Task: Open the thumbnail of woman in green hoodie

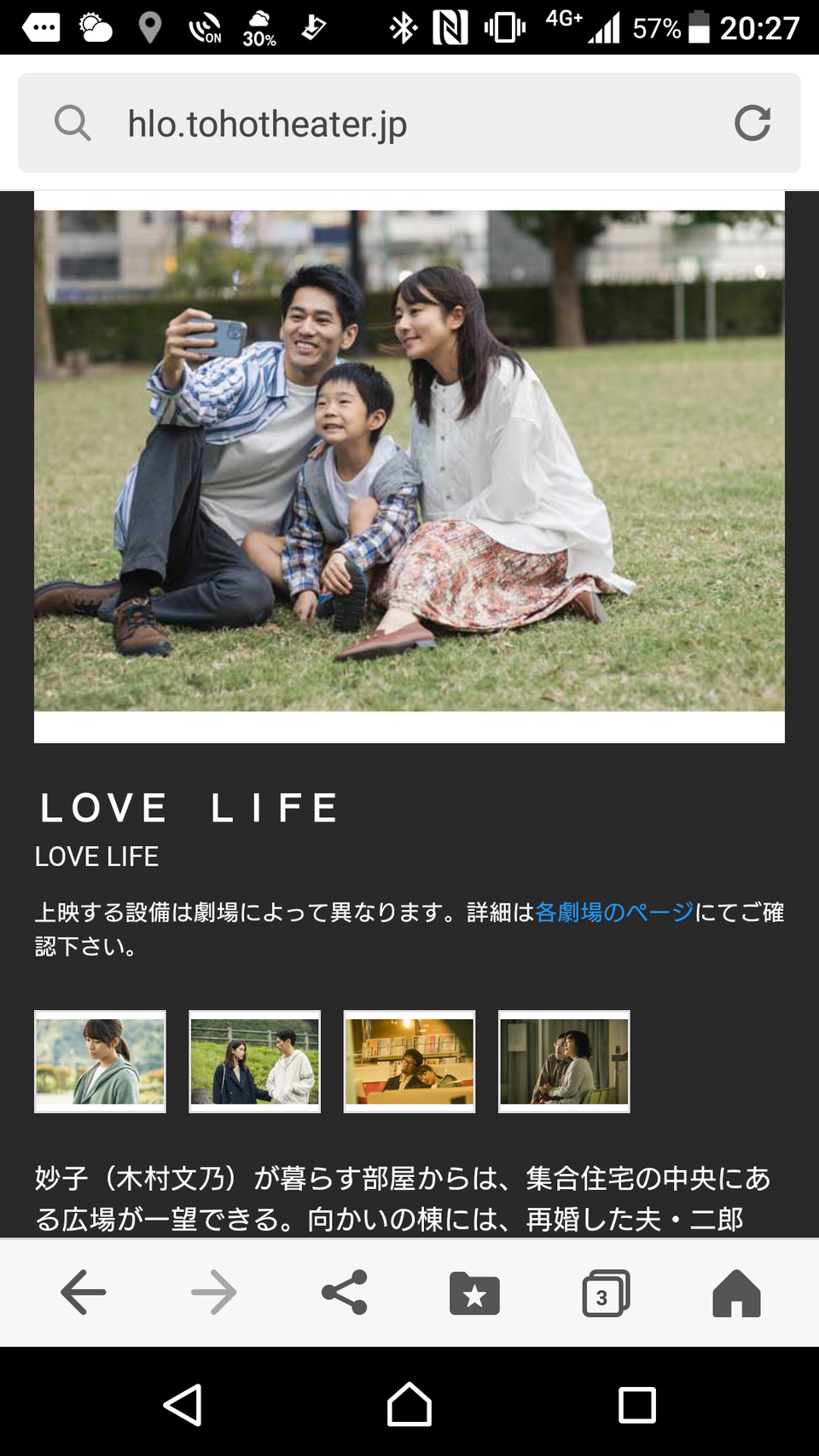Action: (x=100, y=1061)
